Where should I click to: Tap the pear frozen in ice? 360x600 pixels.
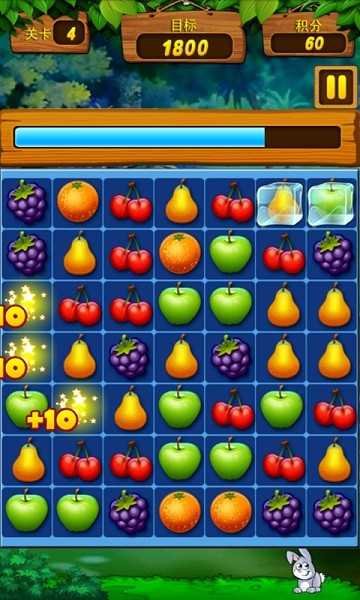(x=281, y=203)
